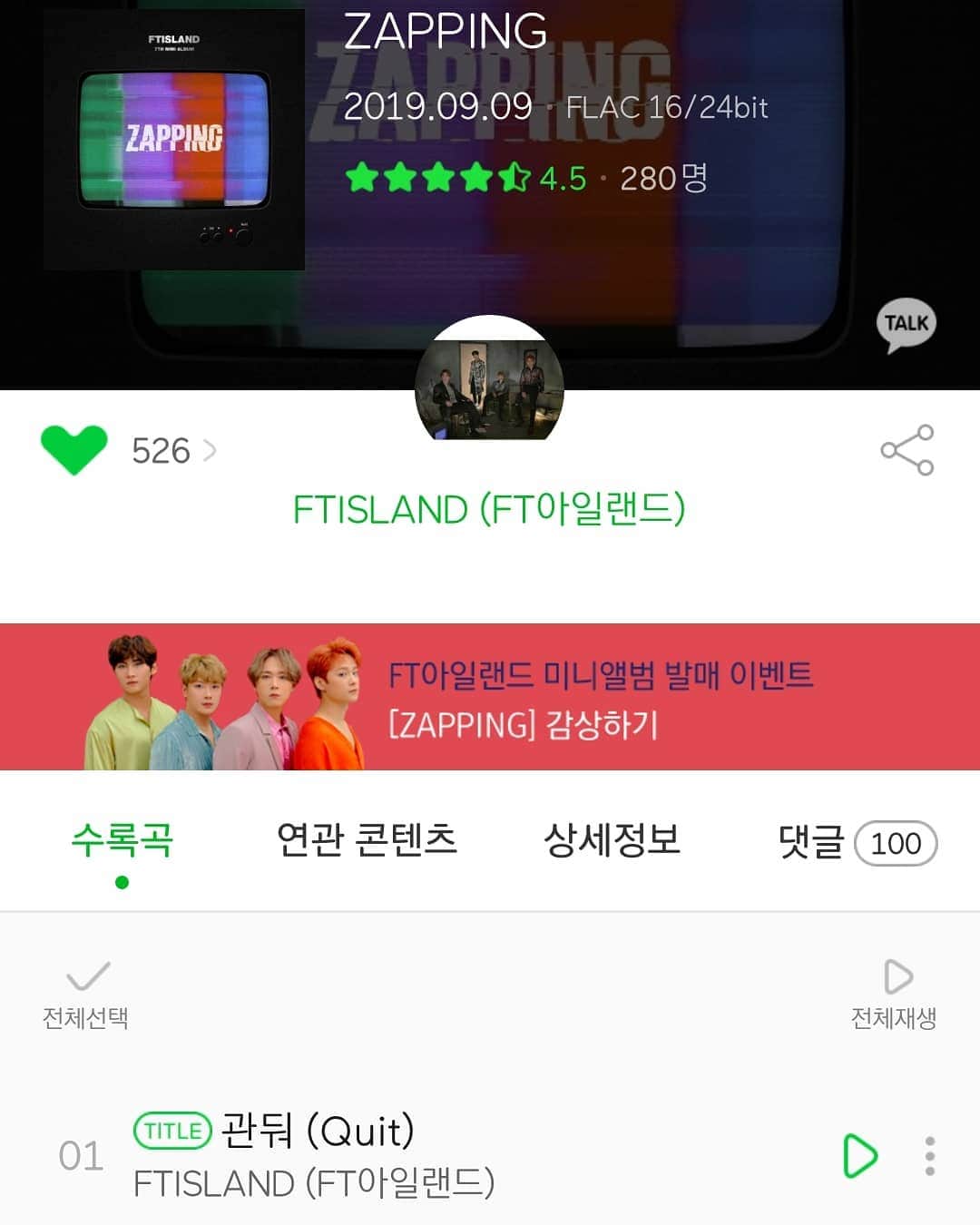Play the track 관둬 (Quit)
The height and width of the screenshot is (1225, 980).
pyautogui.click(x=859, y=1156)
